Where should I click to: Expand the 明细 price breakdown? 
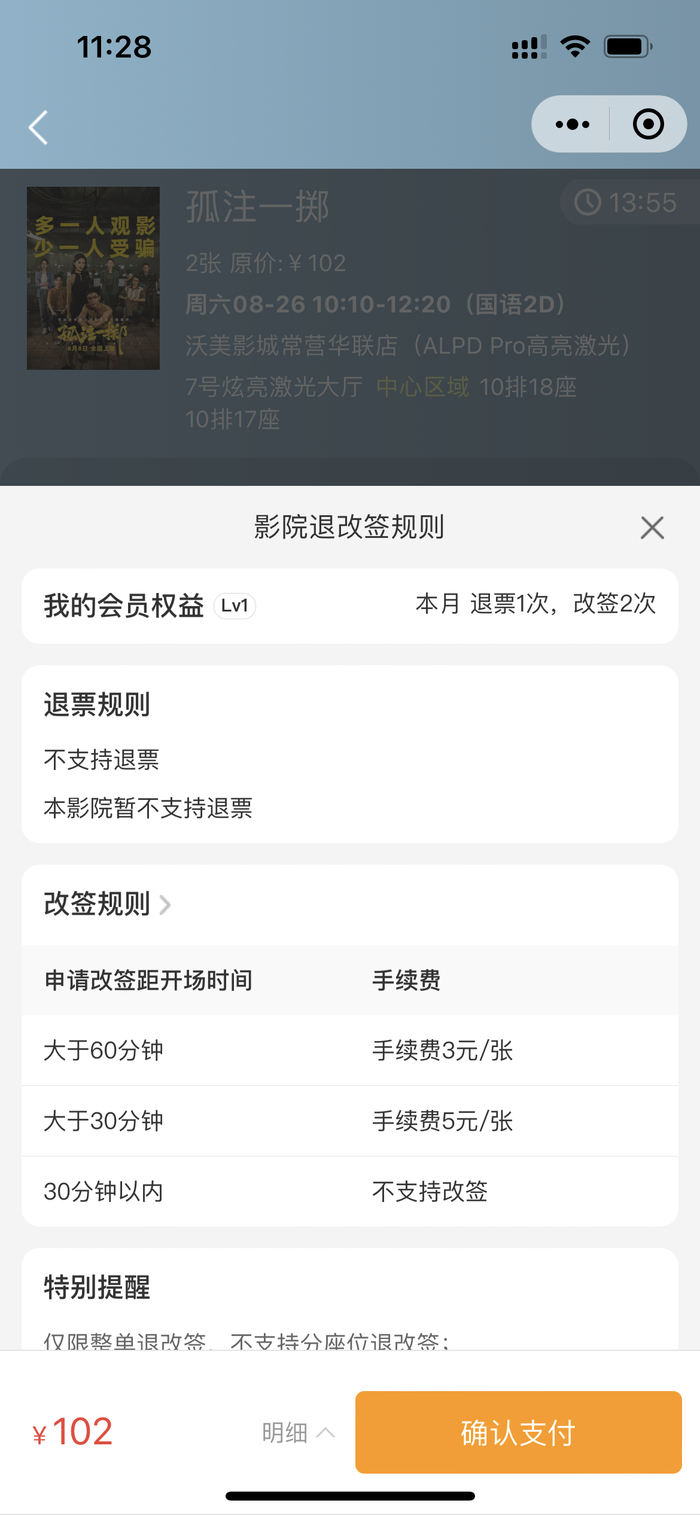pyautogui.click(x=298, y=1432)
